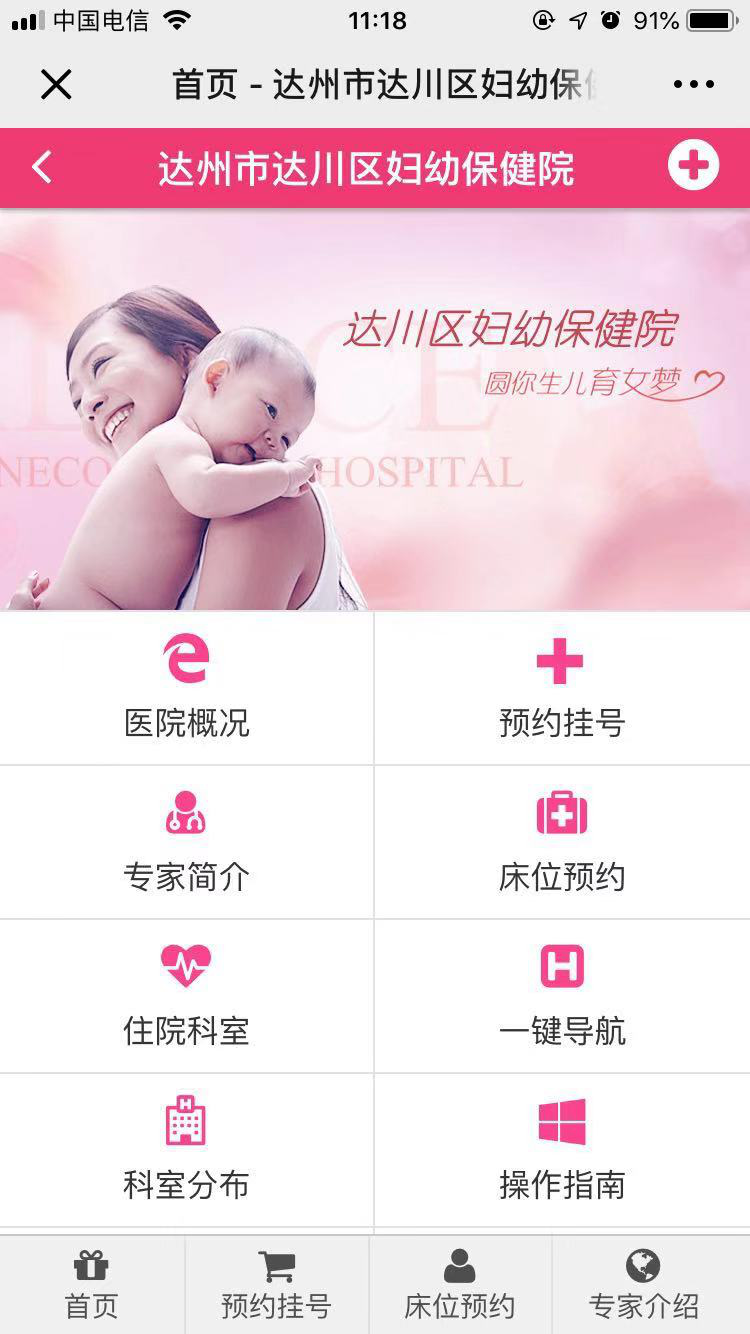View 科室分布 department layout
Screen dimensions: 750x1334
pos(187,1150)
